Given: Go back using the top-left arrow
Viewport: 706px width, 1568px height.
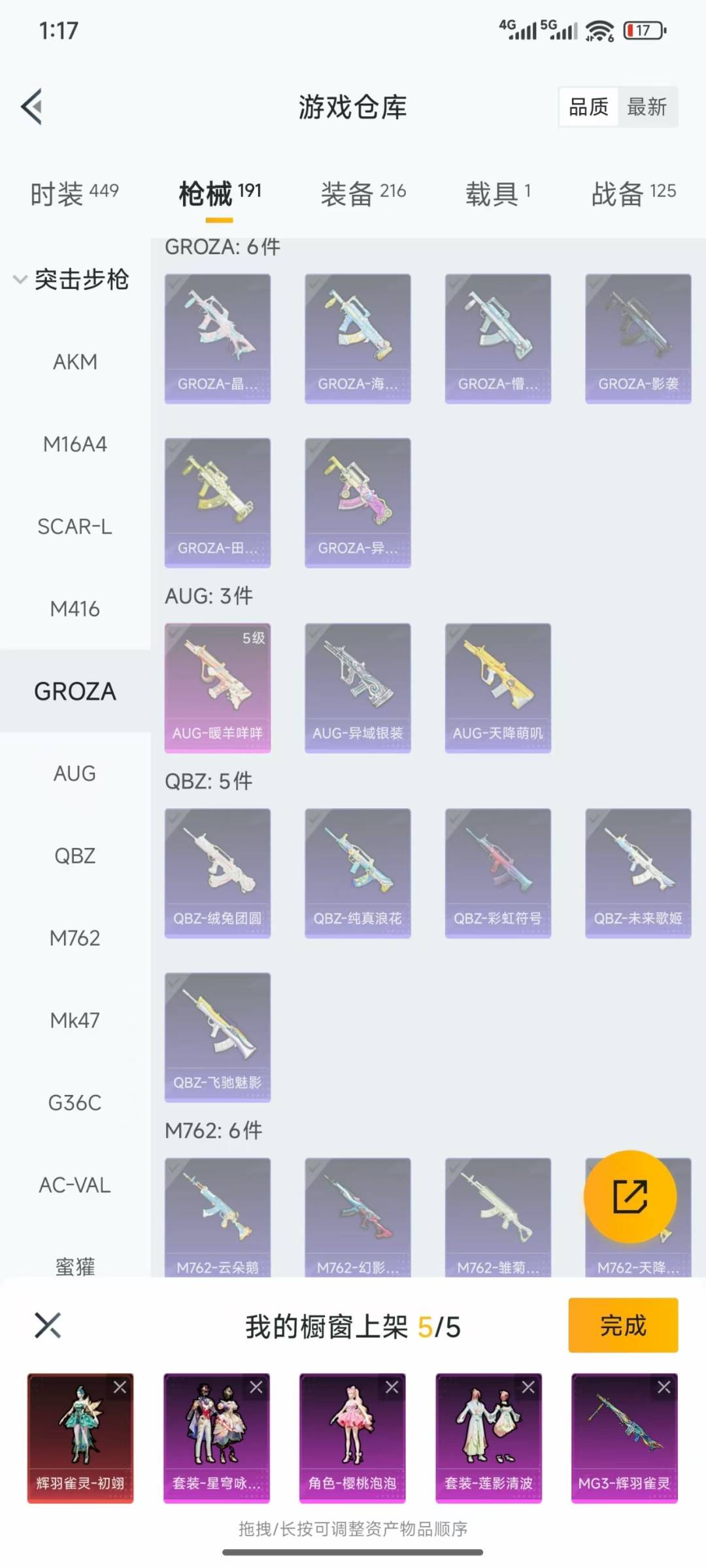Looking at the screenshot, I should pos(33,106).
